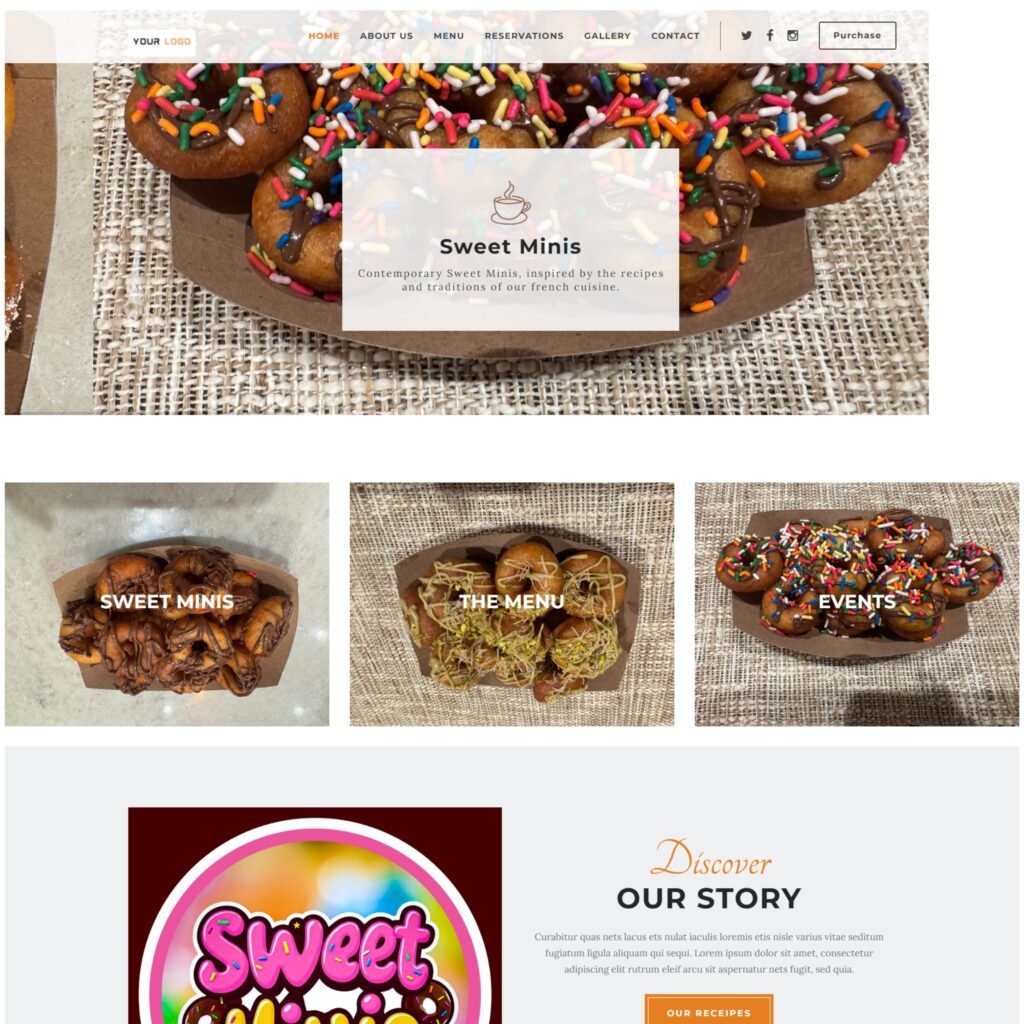Image resolution: width=1024 pixels, height=1024 pixels.
Task: Visit the Facebook page icon
Action: (770, 36)
